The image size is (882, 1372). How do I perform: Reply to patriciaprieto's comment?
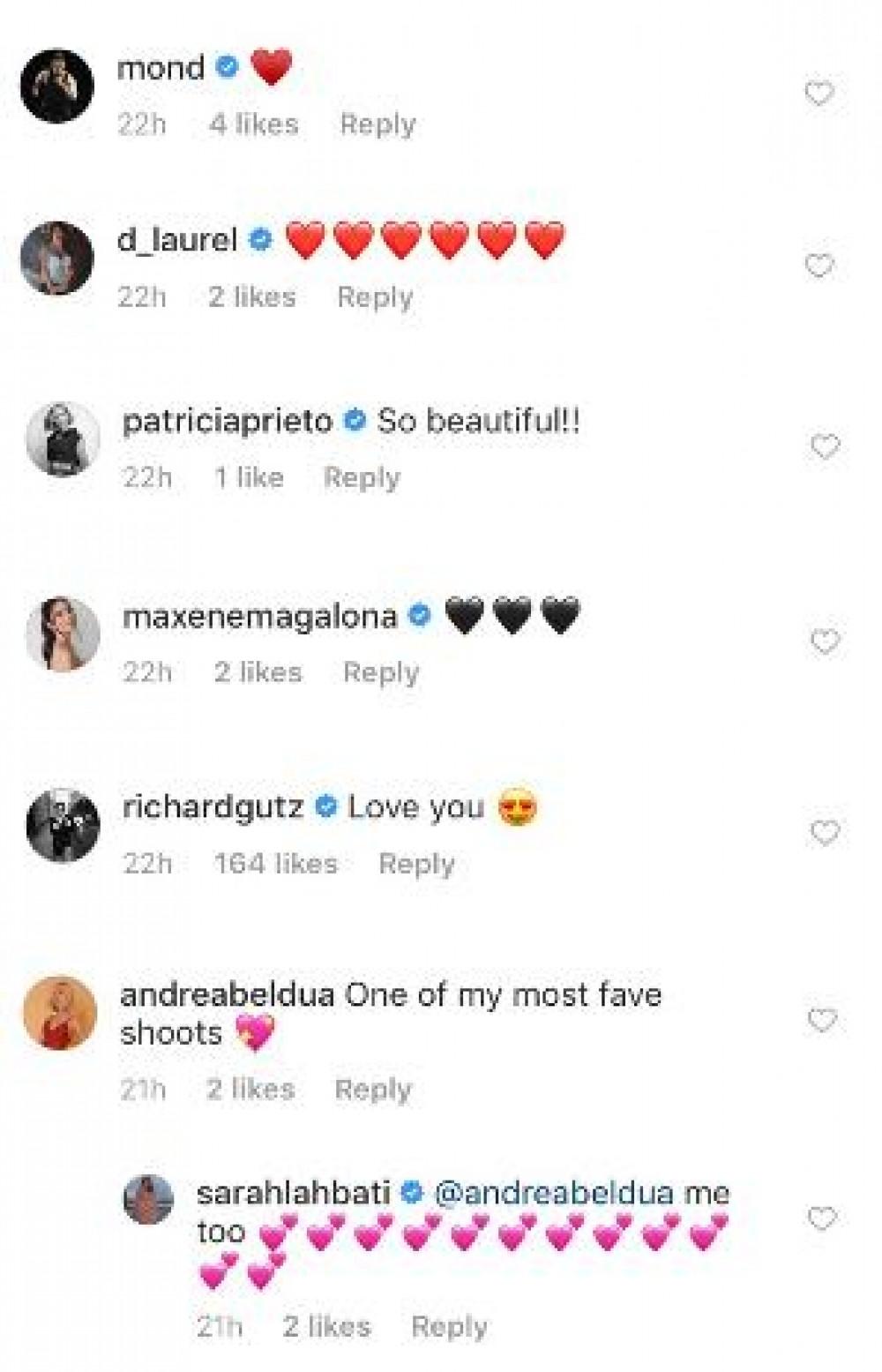point(362,477)
